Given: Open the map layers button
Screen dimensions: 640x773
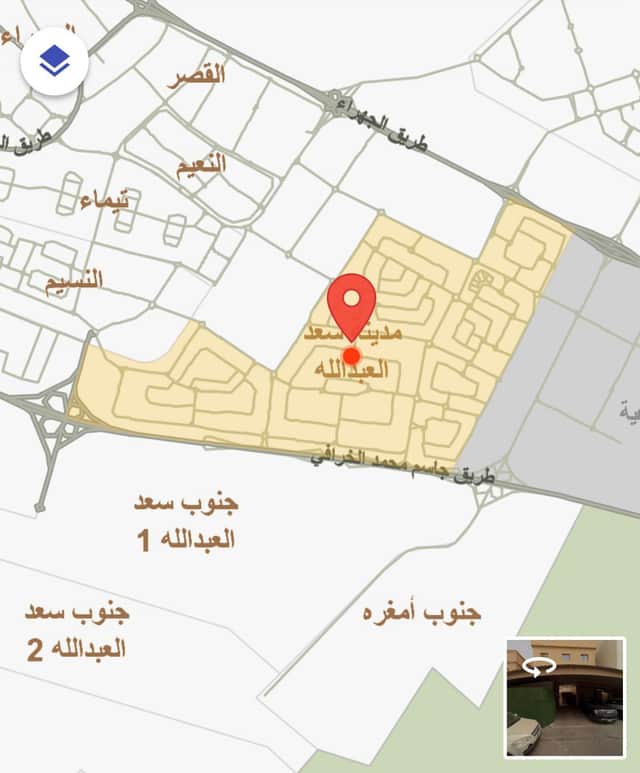Looking at the screenshot, I should coord(54,61).
